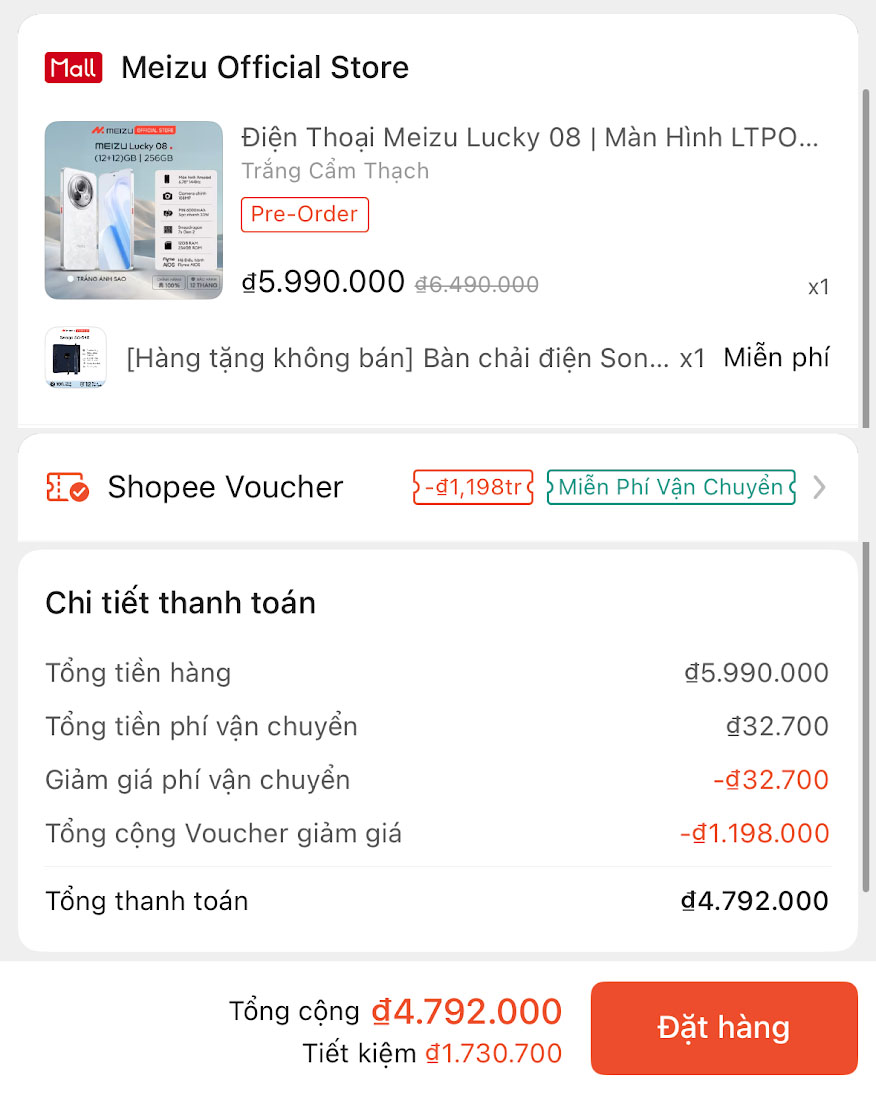Open the Meizu Official Store page
This screenshot has height=1099, width=876.
coord(265,67)
